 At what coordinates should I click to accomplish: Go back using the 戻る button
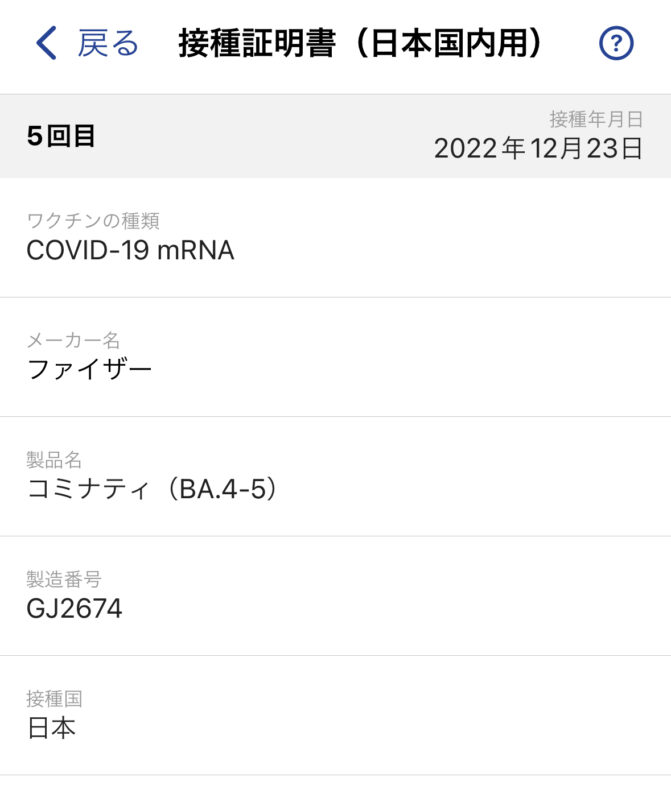point(87,44)
